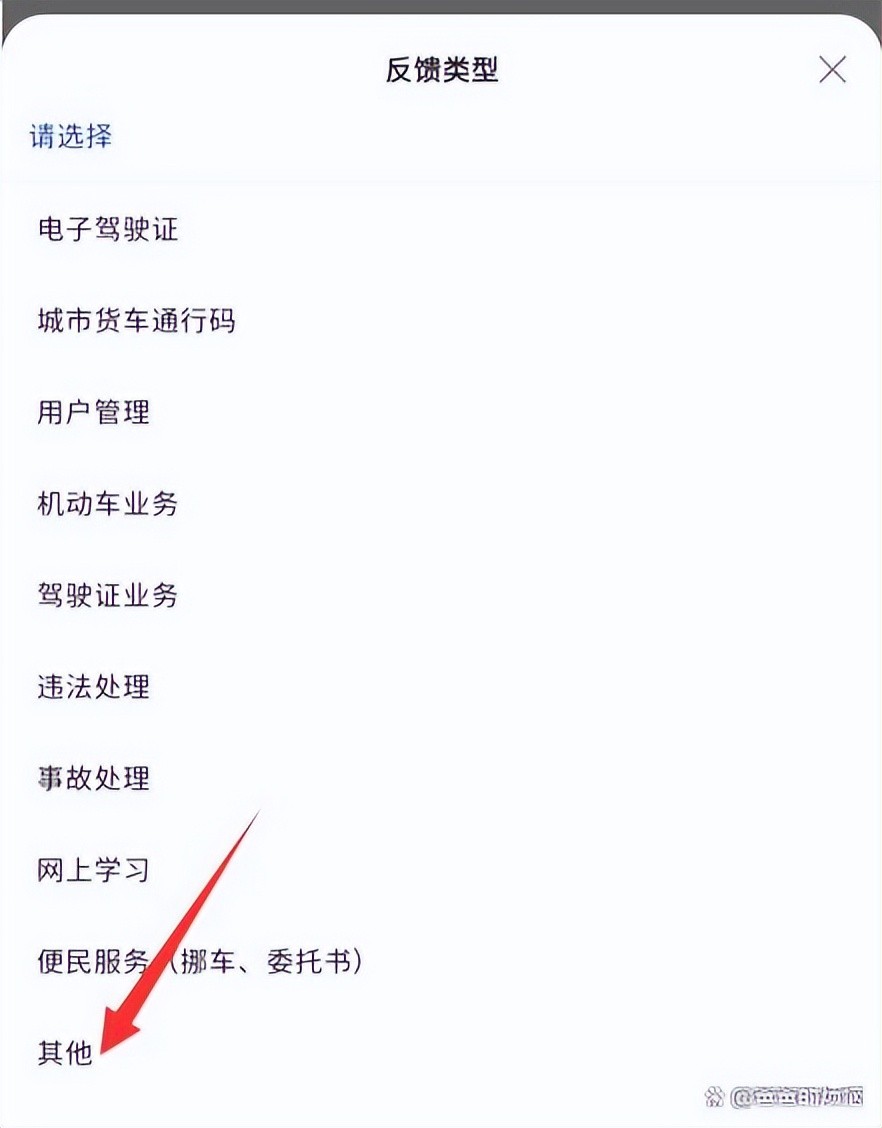Close the 反馈类型 dialog
The width and height of the screenshot is (882, 1128).
point(832,70)
